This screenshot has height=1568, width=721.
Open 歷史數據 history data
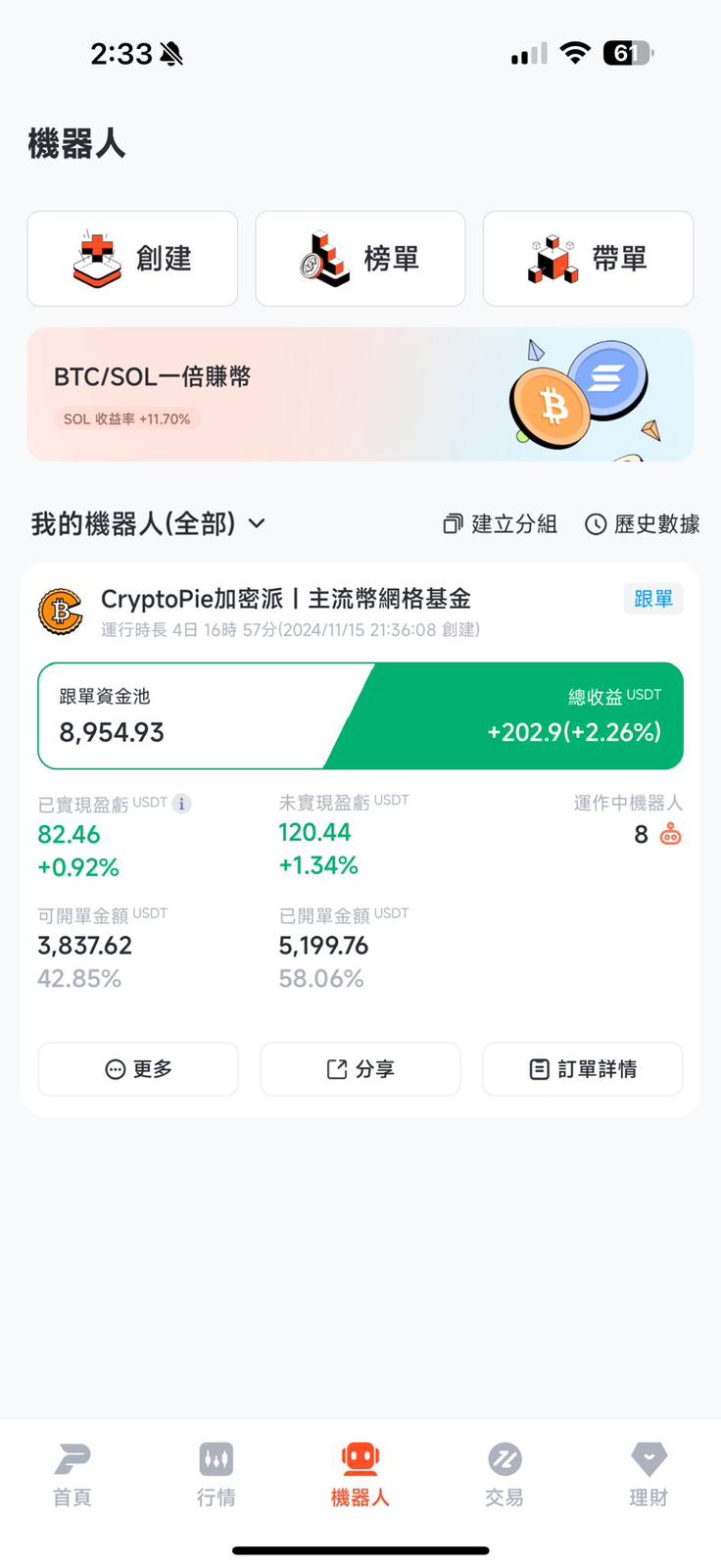click(x=643, y=524)
